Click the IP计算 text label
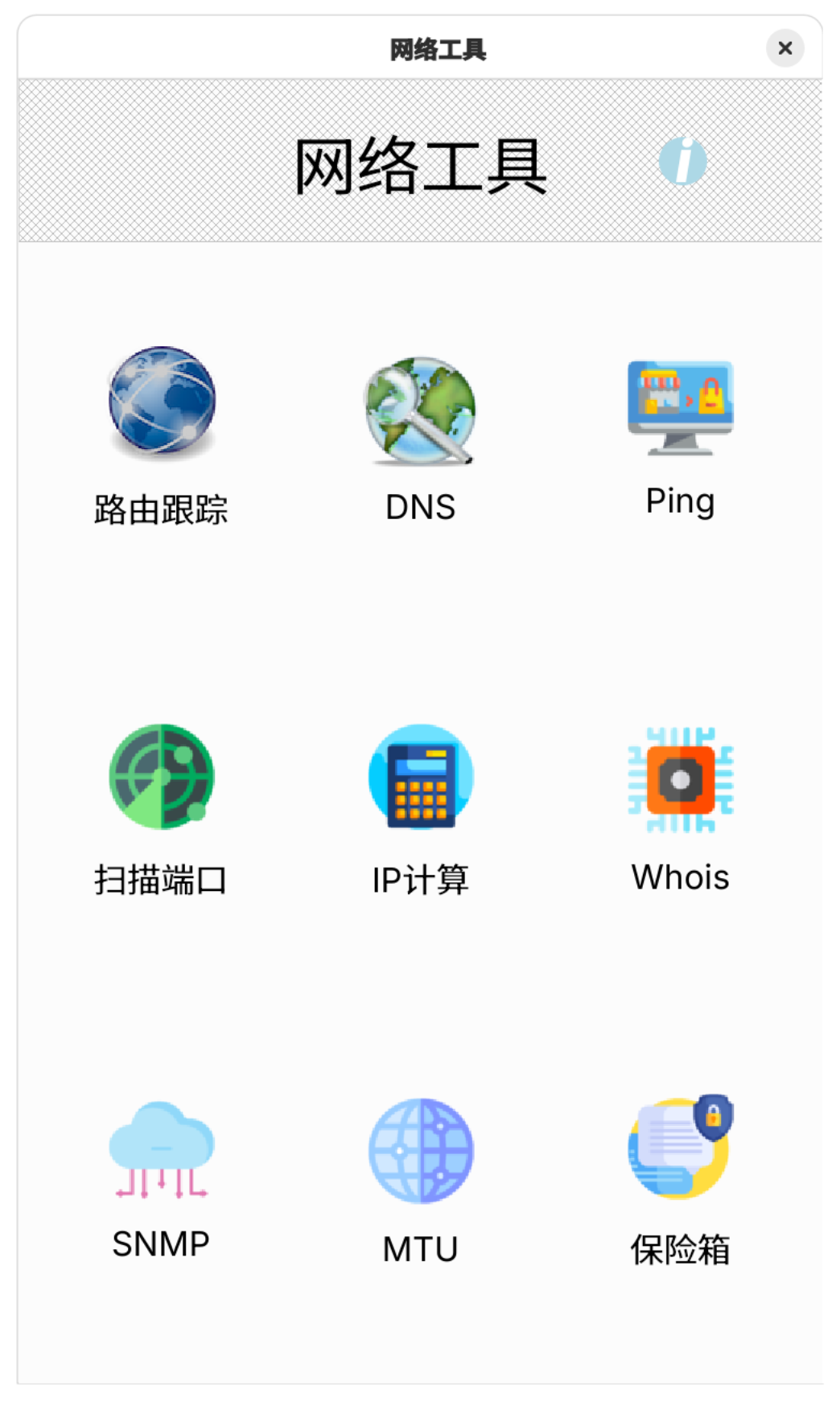 click(421, 880)
